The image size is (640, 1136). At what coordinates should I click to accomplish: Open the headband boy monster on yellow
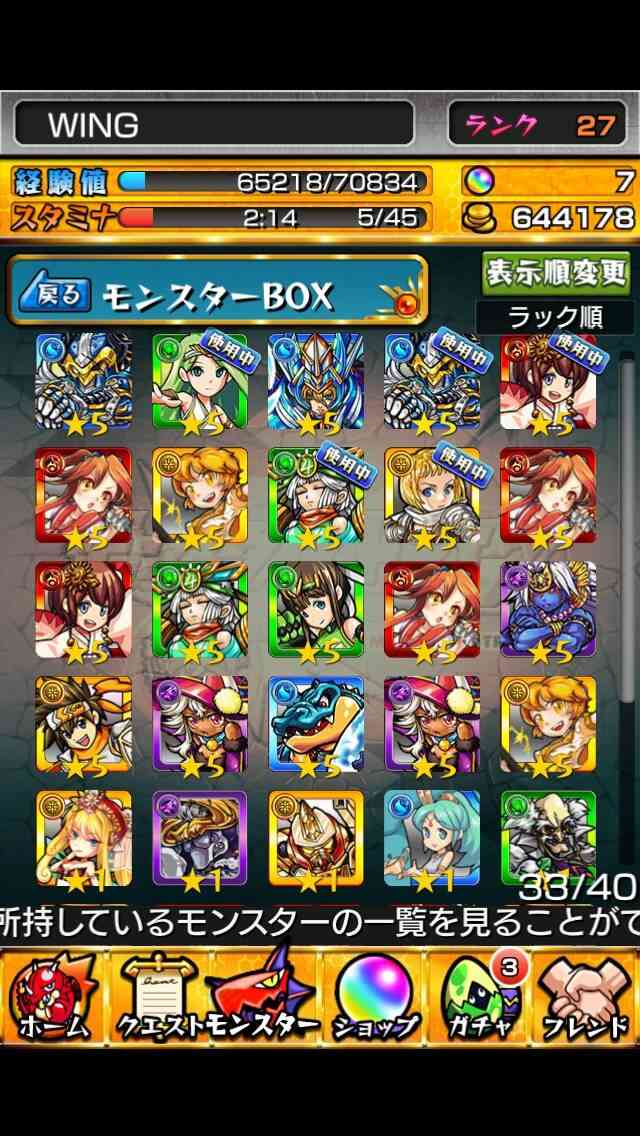coord(83,723)
